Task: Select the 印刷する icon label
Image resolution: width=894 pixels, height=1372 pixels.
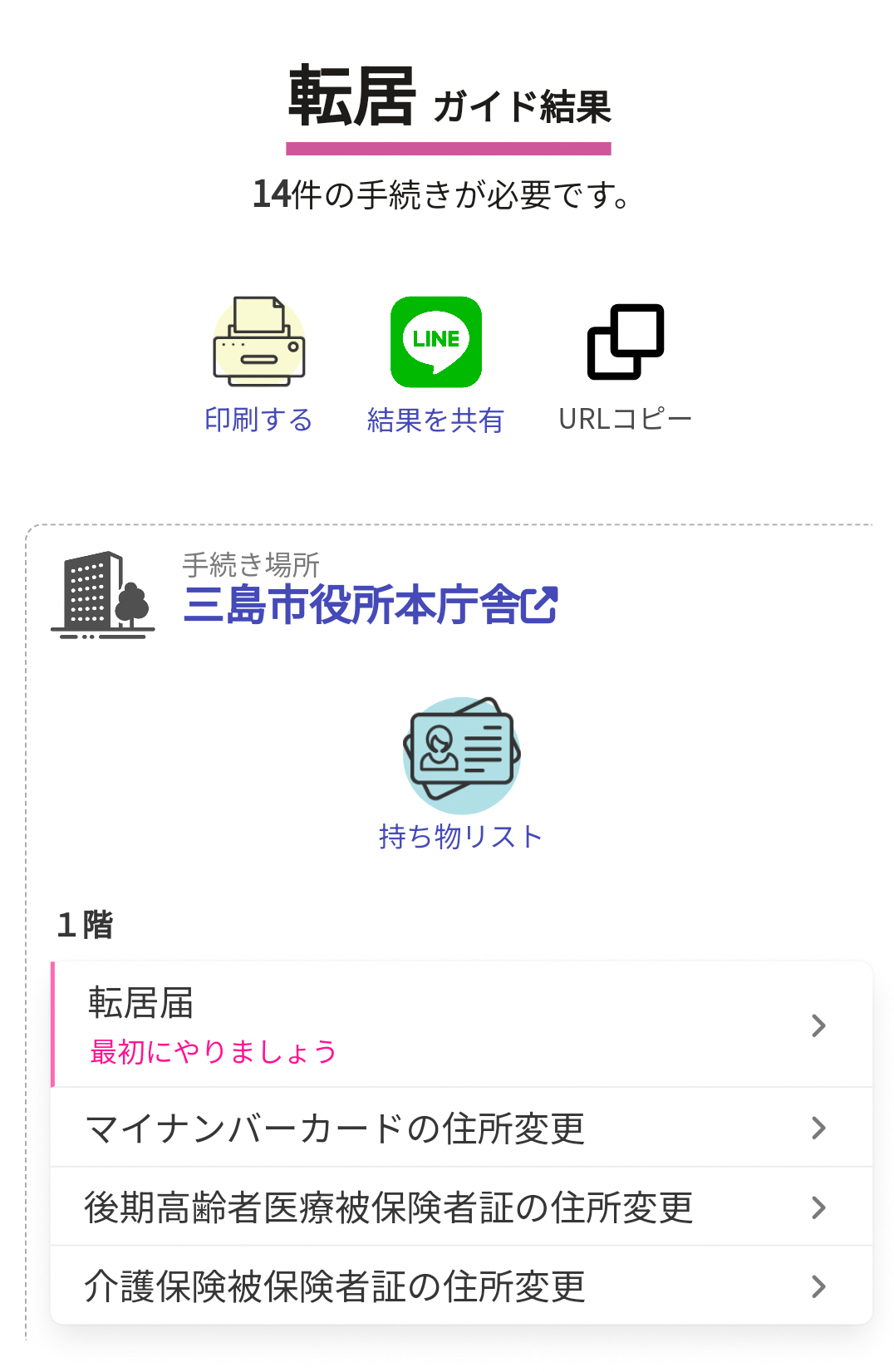Action: pyautogui.click(x=259, y=420)
